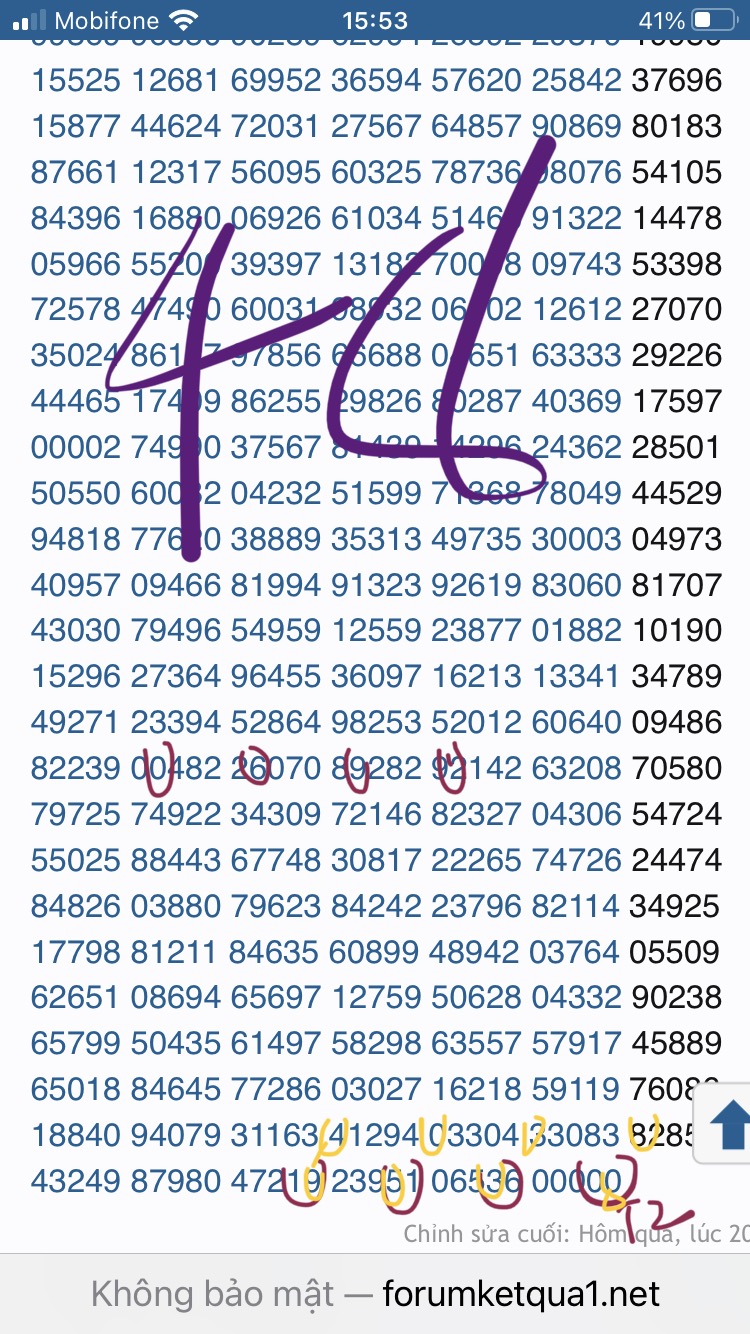Screen dimensions: 750x1334
Task: Tap the scroll-to-top arrow button
Action: tap(727, 1125)
